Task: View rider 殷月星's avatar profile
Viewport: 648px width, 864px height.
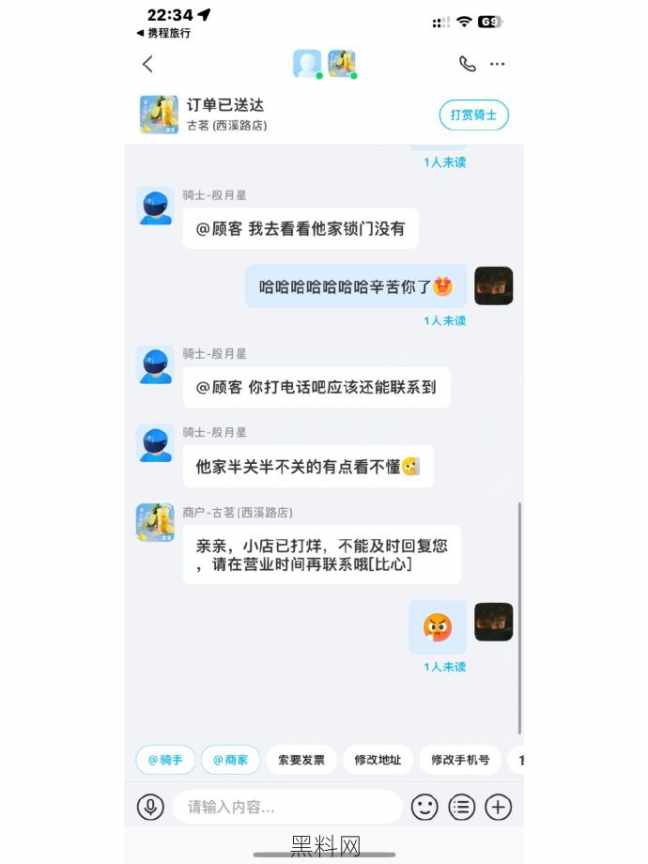Action: 155,206
